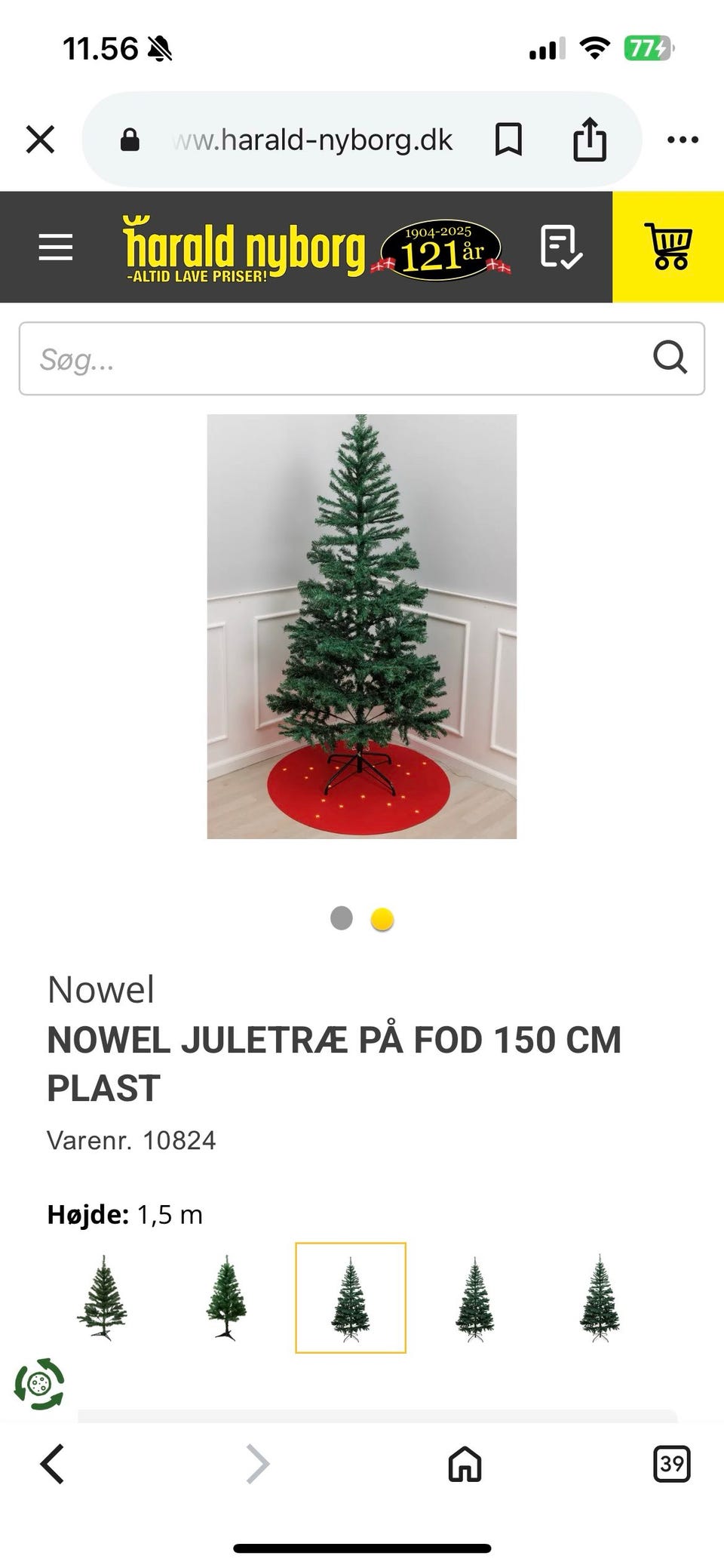Open the browser more-options menu

683,139
